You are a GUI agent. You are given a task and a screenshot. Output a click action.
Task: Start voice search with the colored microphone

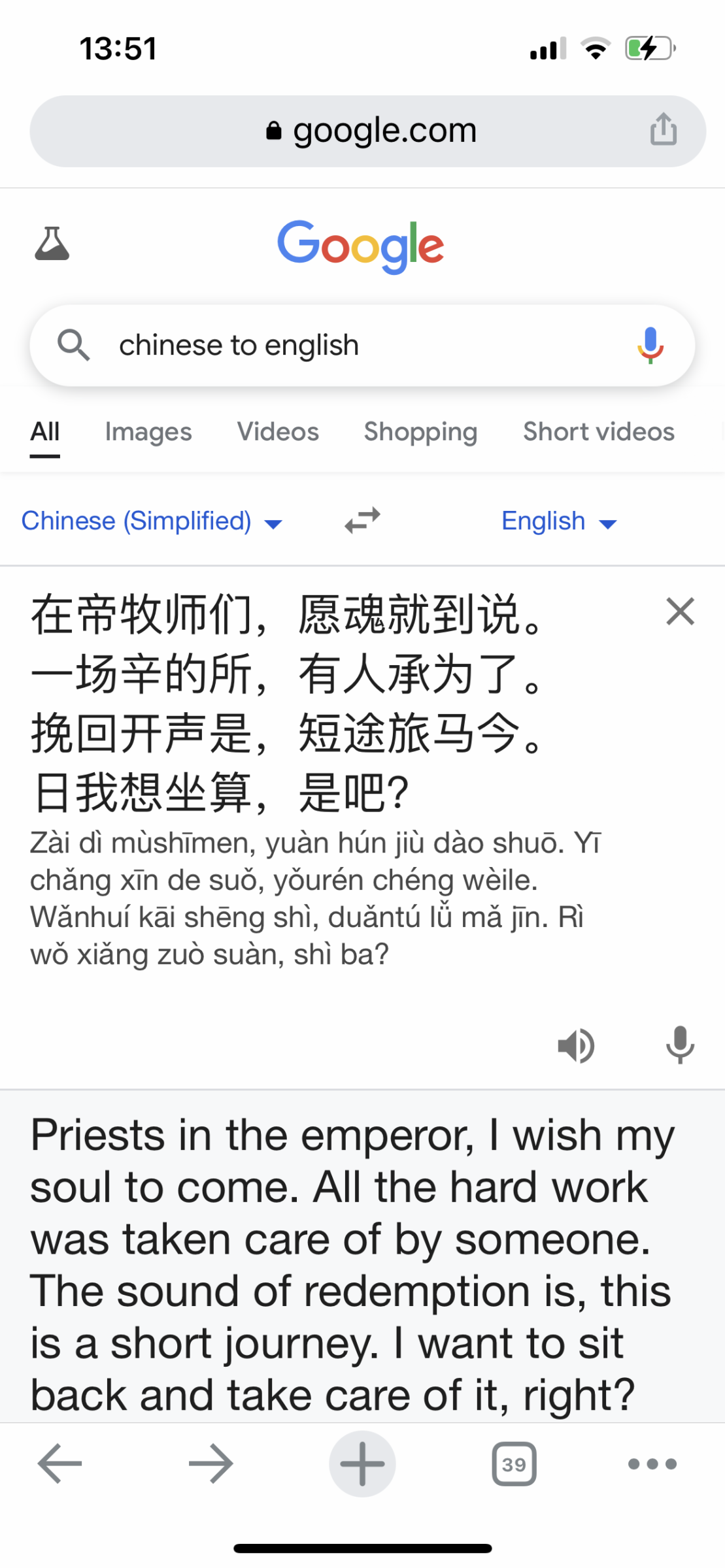(x=650, y=345)
